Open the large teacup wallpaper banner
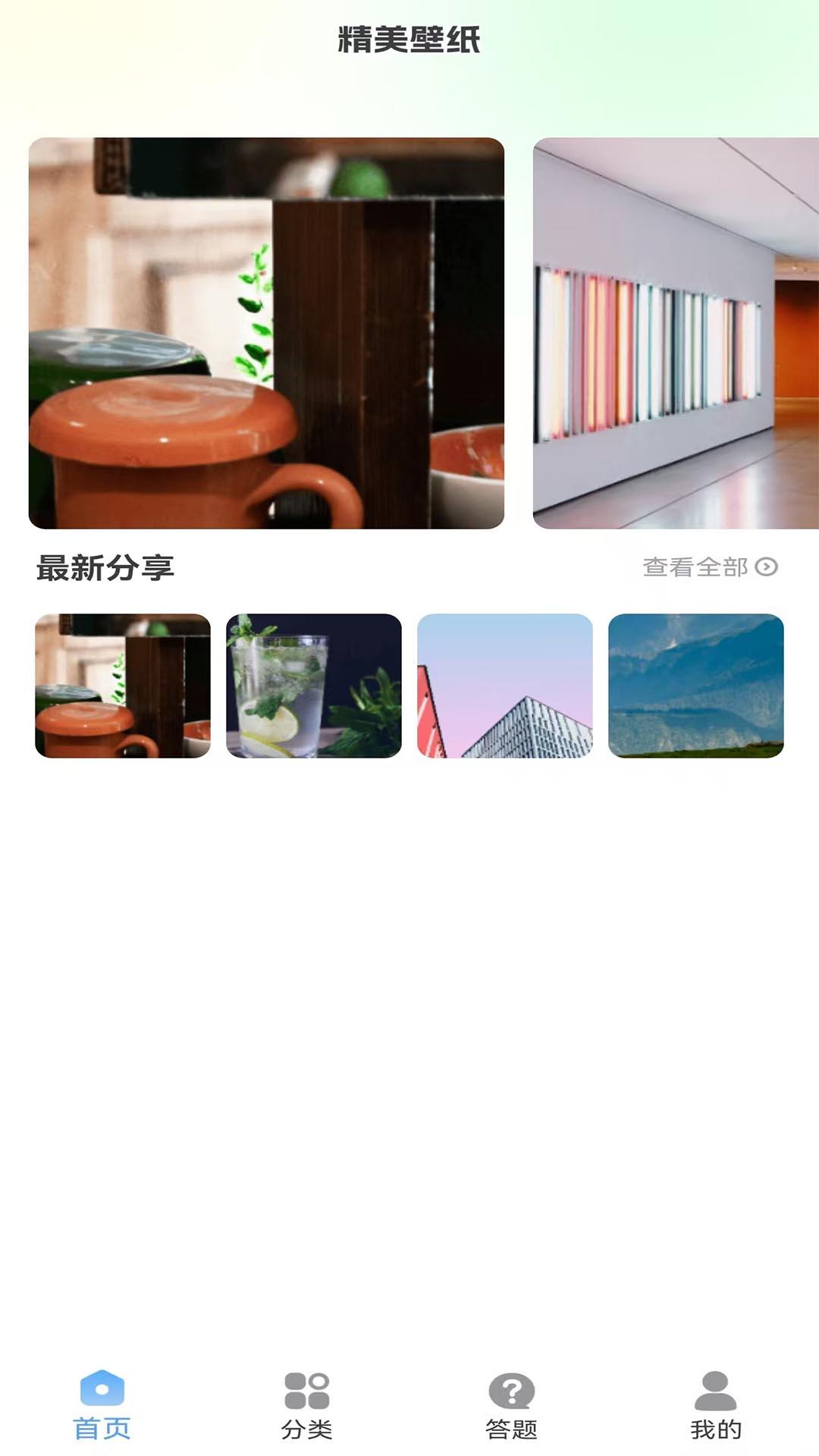This screenshot has width=819, height=1456. pos(266,333)
